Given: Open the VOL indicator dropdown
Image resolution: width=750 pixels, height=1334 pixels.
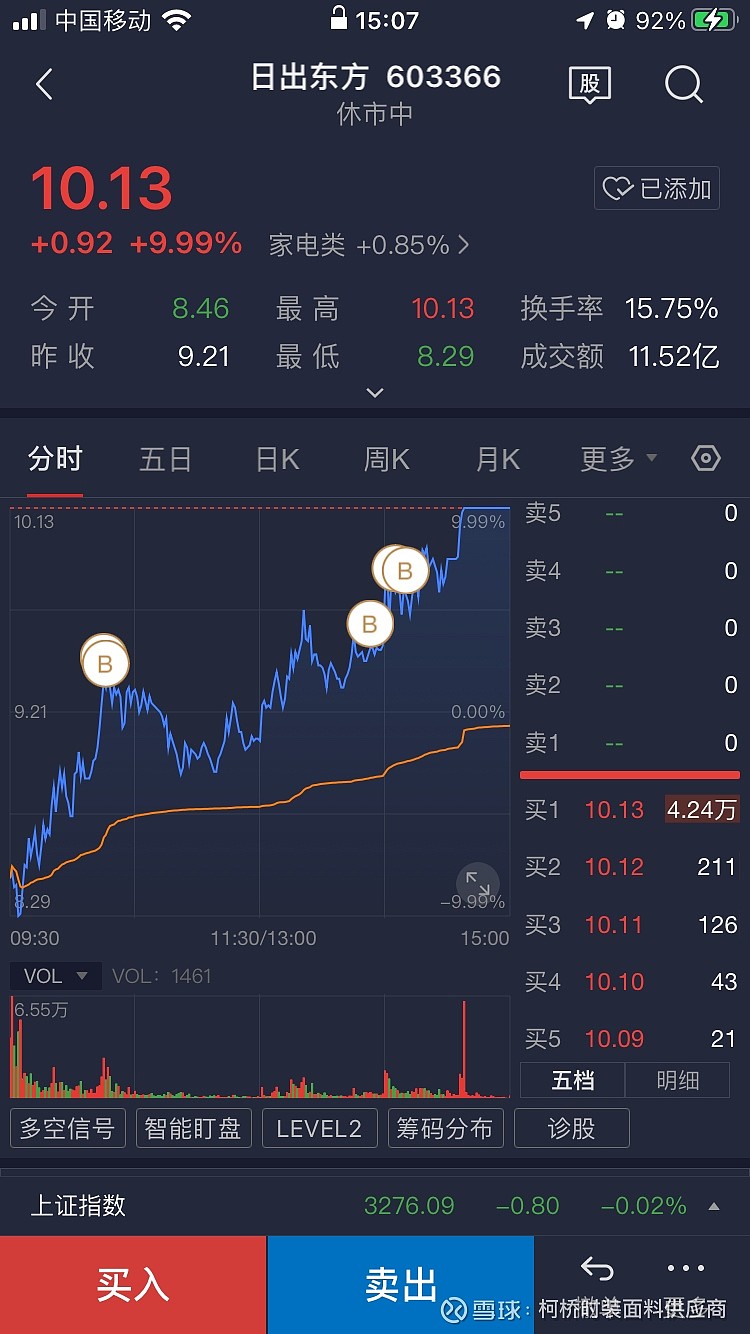Looking at the screenshot, I should [55, 975].
